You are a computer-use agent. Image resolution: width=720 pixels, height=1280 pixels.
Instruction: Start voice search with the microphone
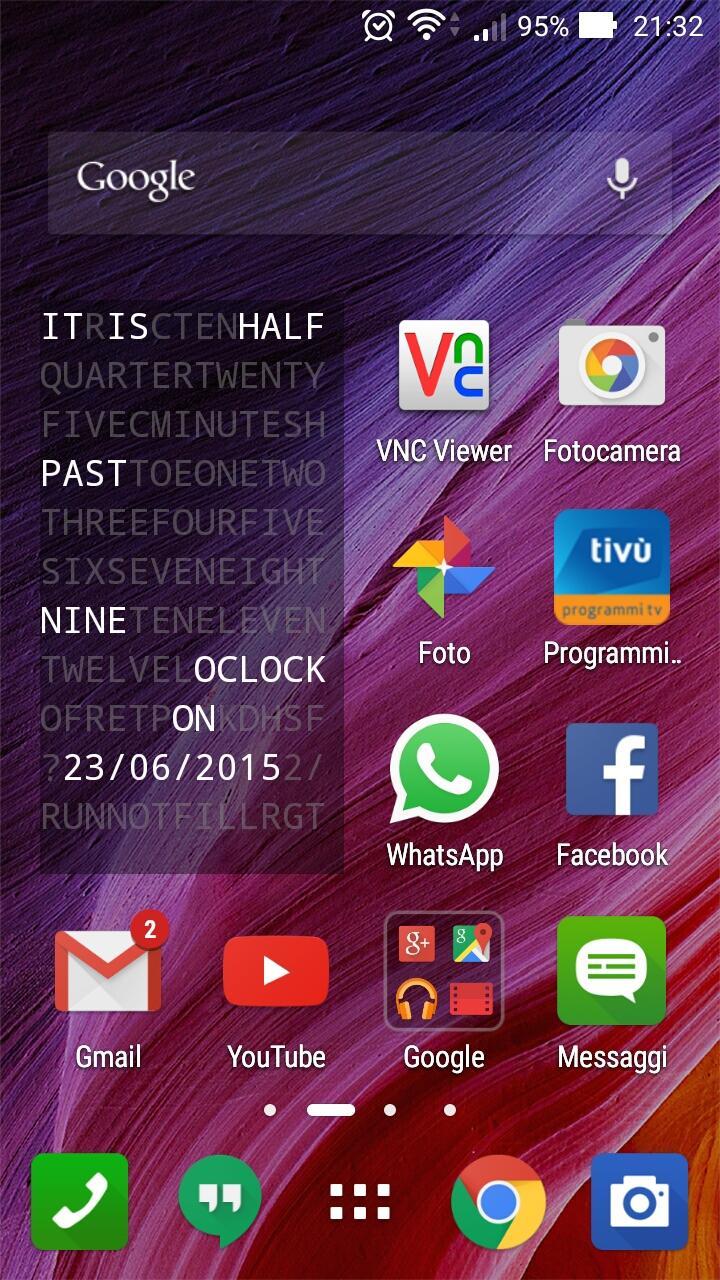coord(621,180)
